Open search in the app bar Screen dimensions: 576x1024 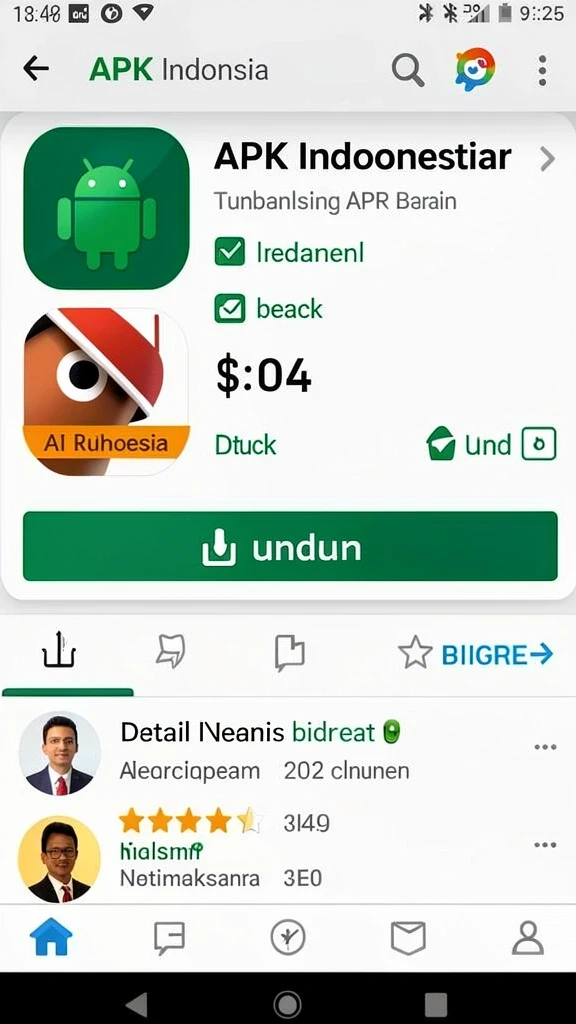point(408,69)
